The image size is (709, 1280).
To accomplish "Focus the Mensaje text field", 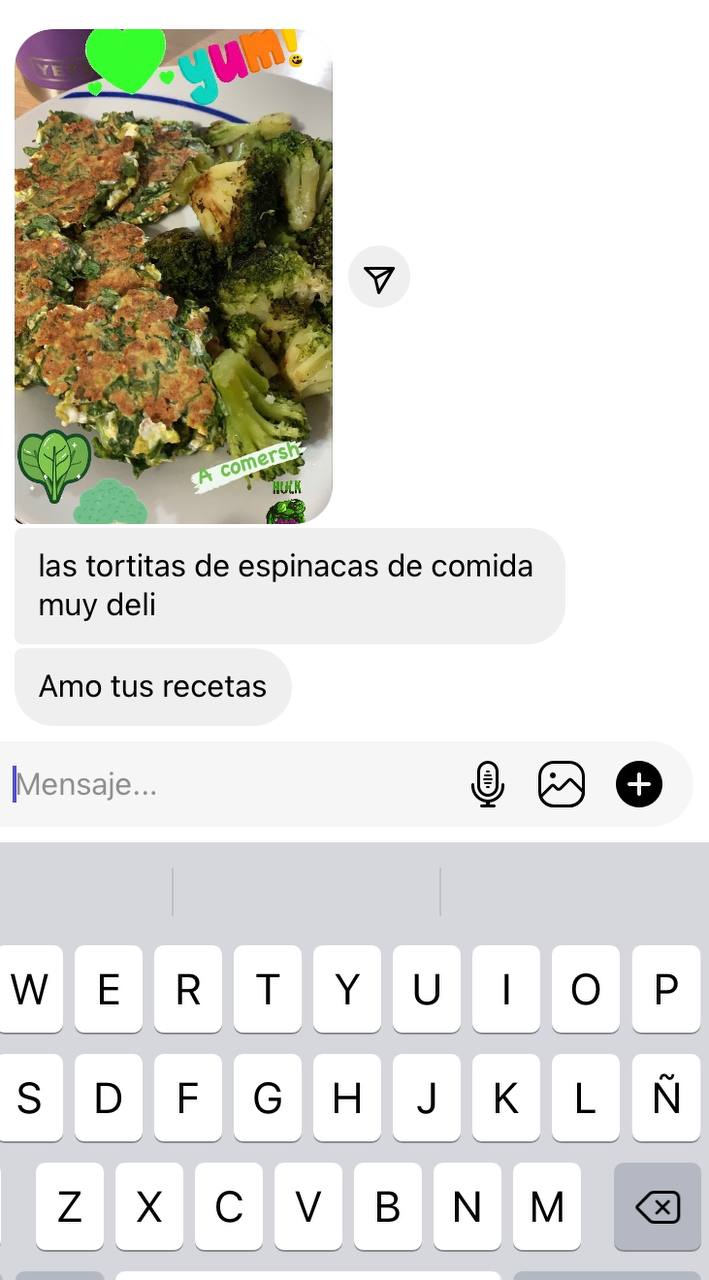I will click(x=230, y=785).
